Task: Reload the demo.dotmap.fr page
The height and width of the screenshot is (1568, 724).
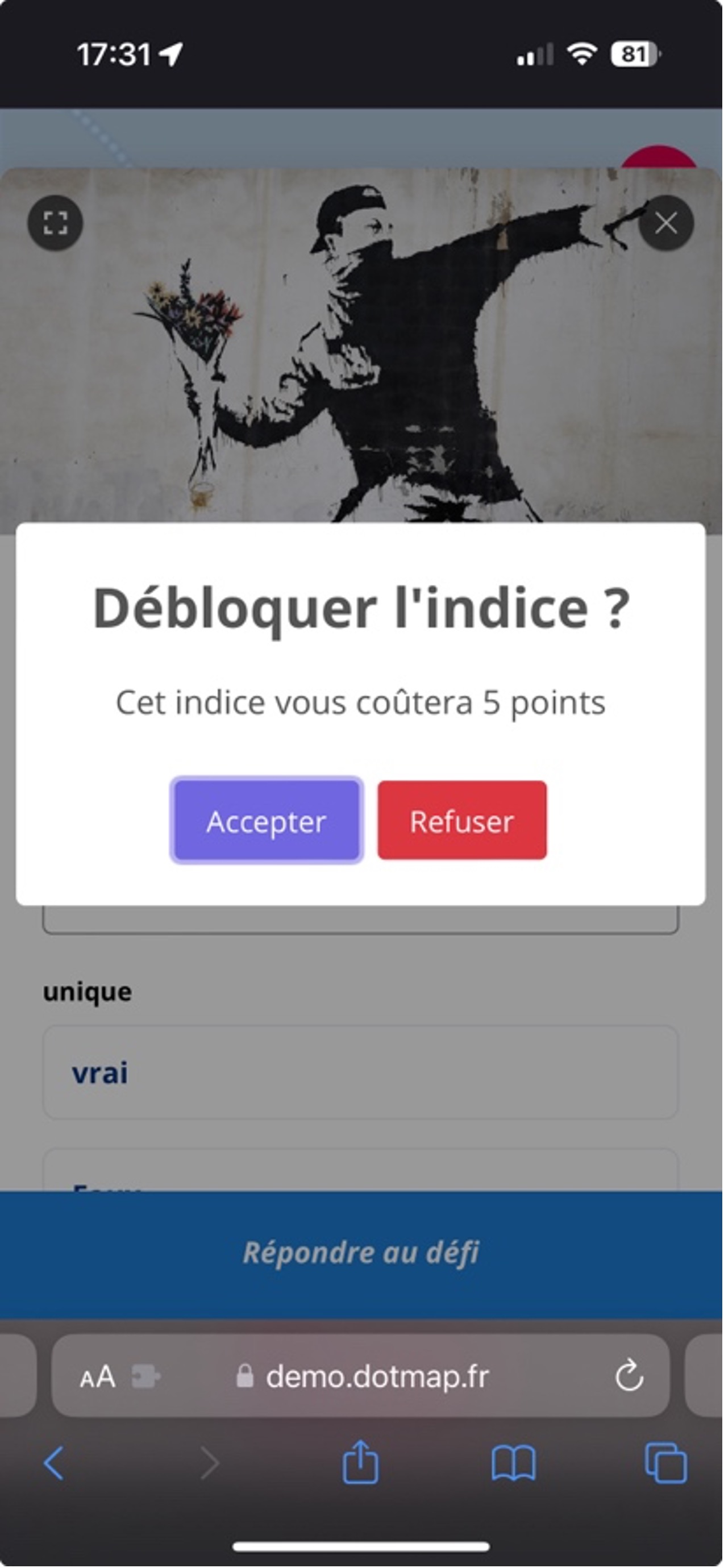Action: tap(629, 1376)
